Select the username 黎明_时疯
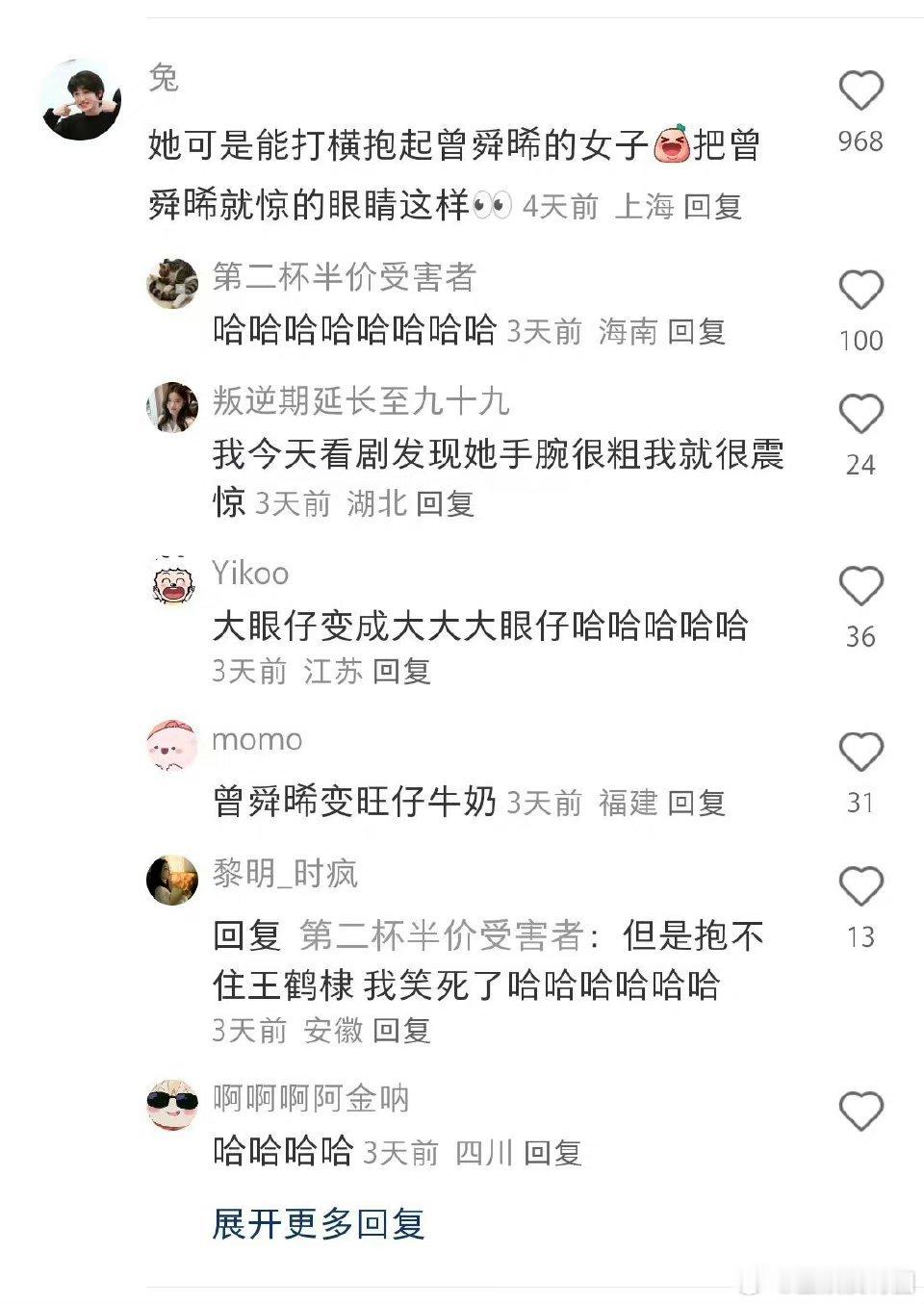The image size is (924, 1304). coord(284,874)
